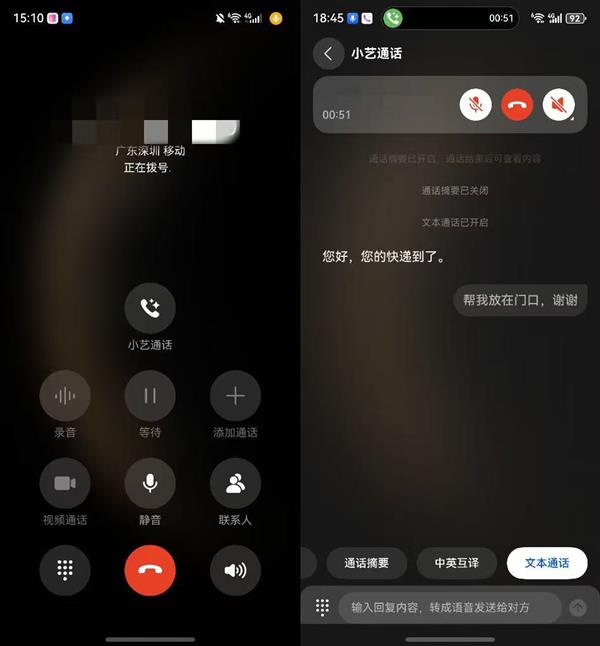Go back from the 小艺通话 screen
The image size is (600, 646).
[328, 54]
